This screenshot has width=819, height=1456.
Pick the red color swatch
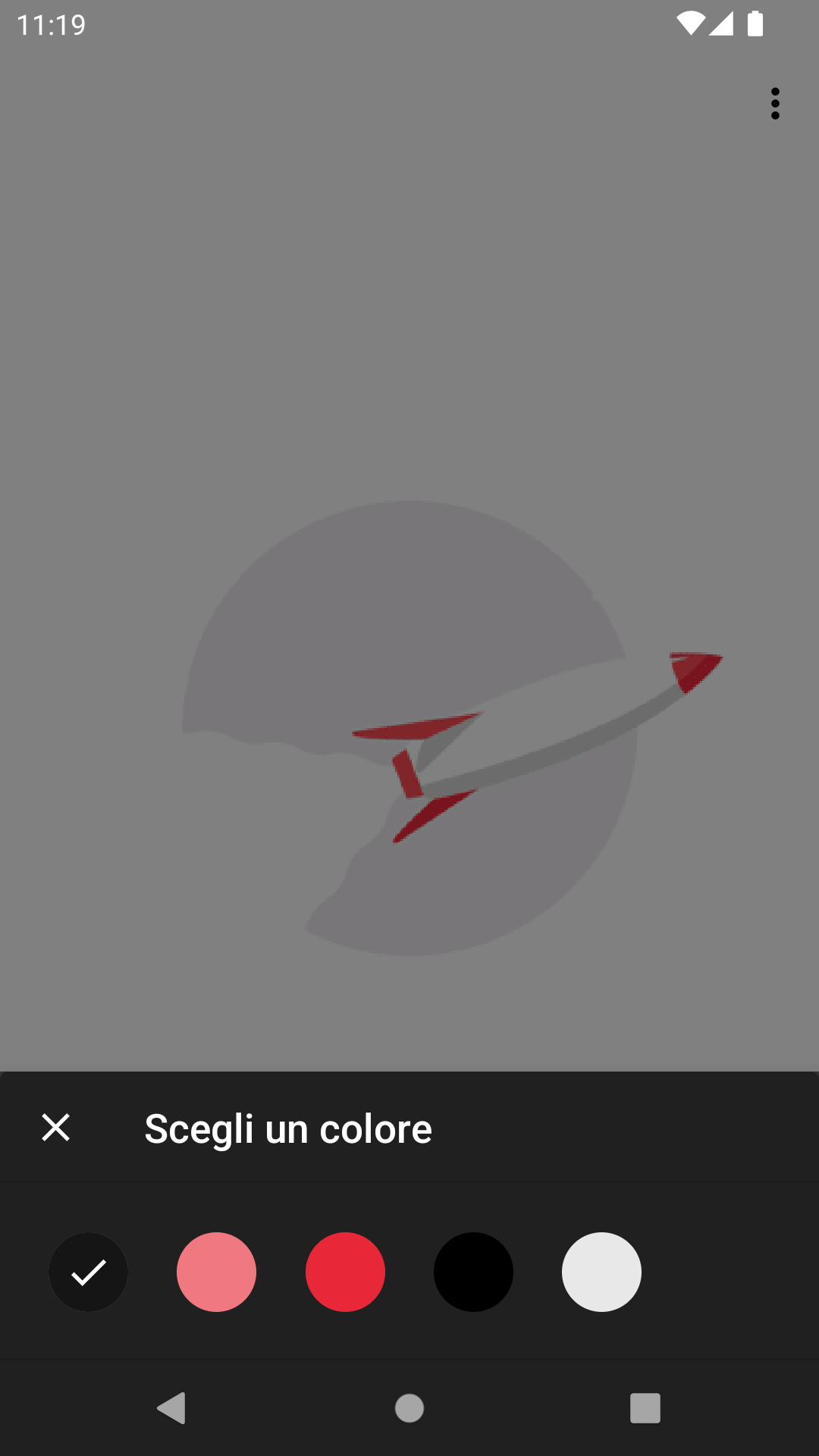[x=345, y=1272]
